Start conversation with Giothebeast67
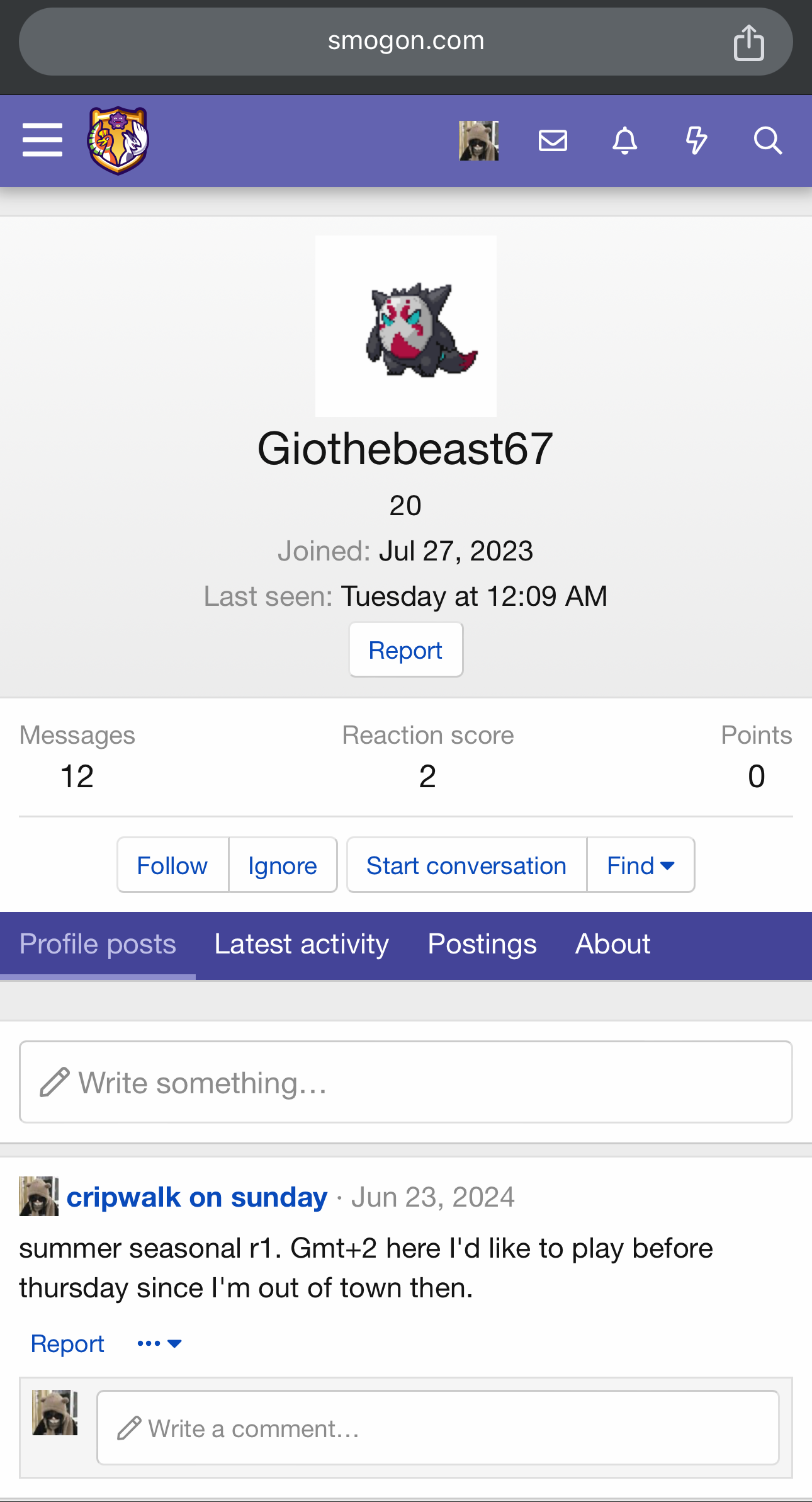The width and height of the screenshot is (812, 1502). tap(466, 865)
